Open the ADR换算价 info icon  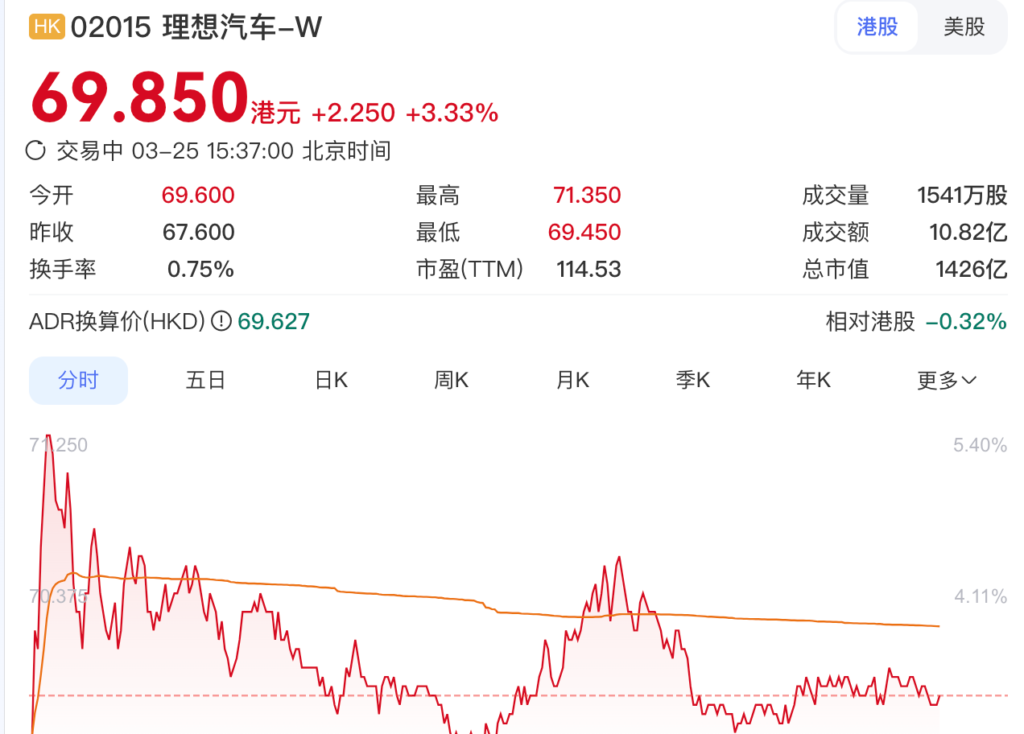pos(221,321)
